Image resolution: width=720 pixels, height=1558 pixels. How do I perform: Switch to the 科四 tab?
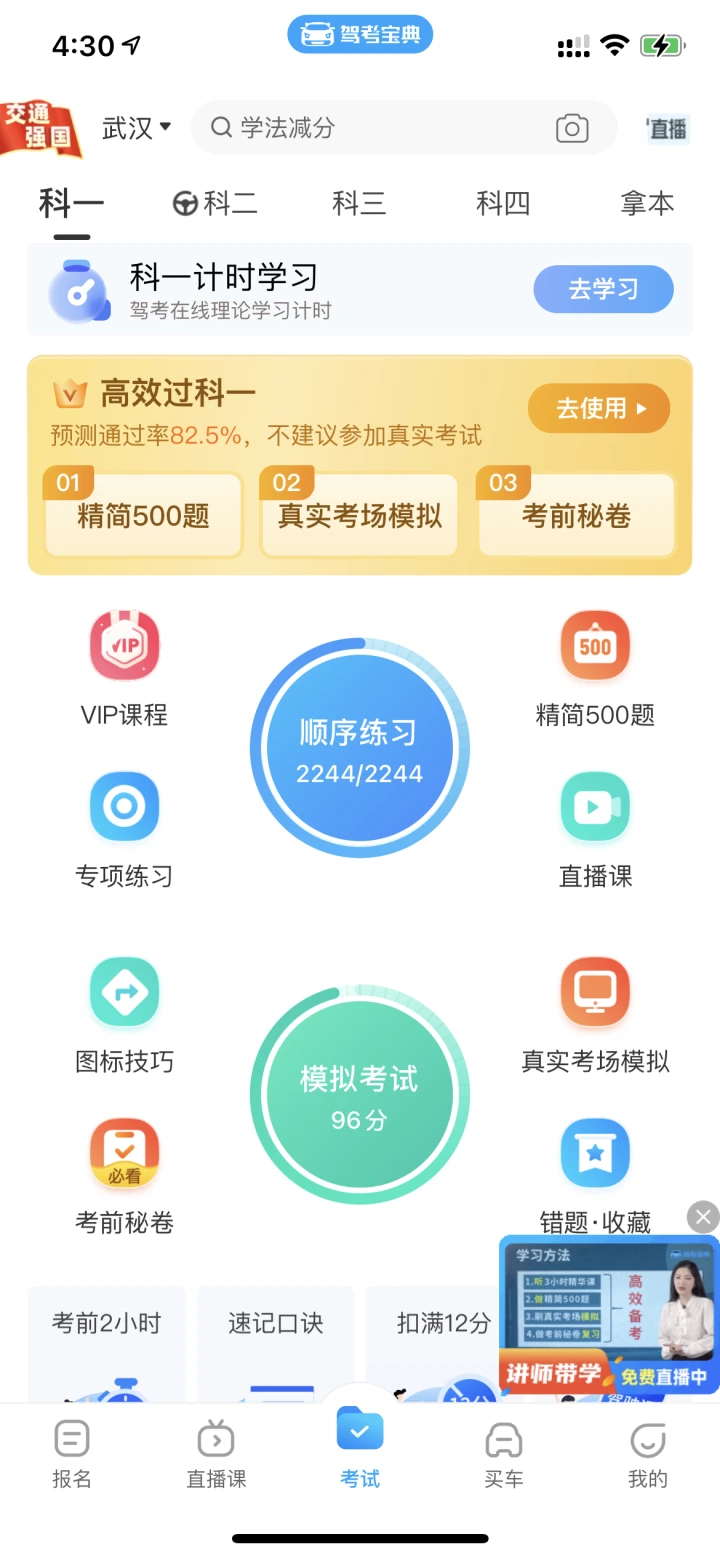click(x=503, y=203)
